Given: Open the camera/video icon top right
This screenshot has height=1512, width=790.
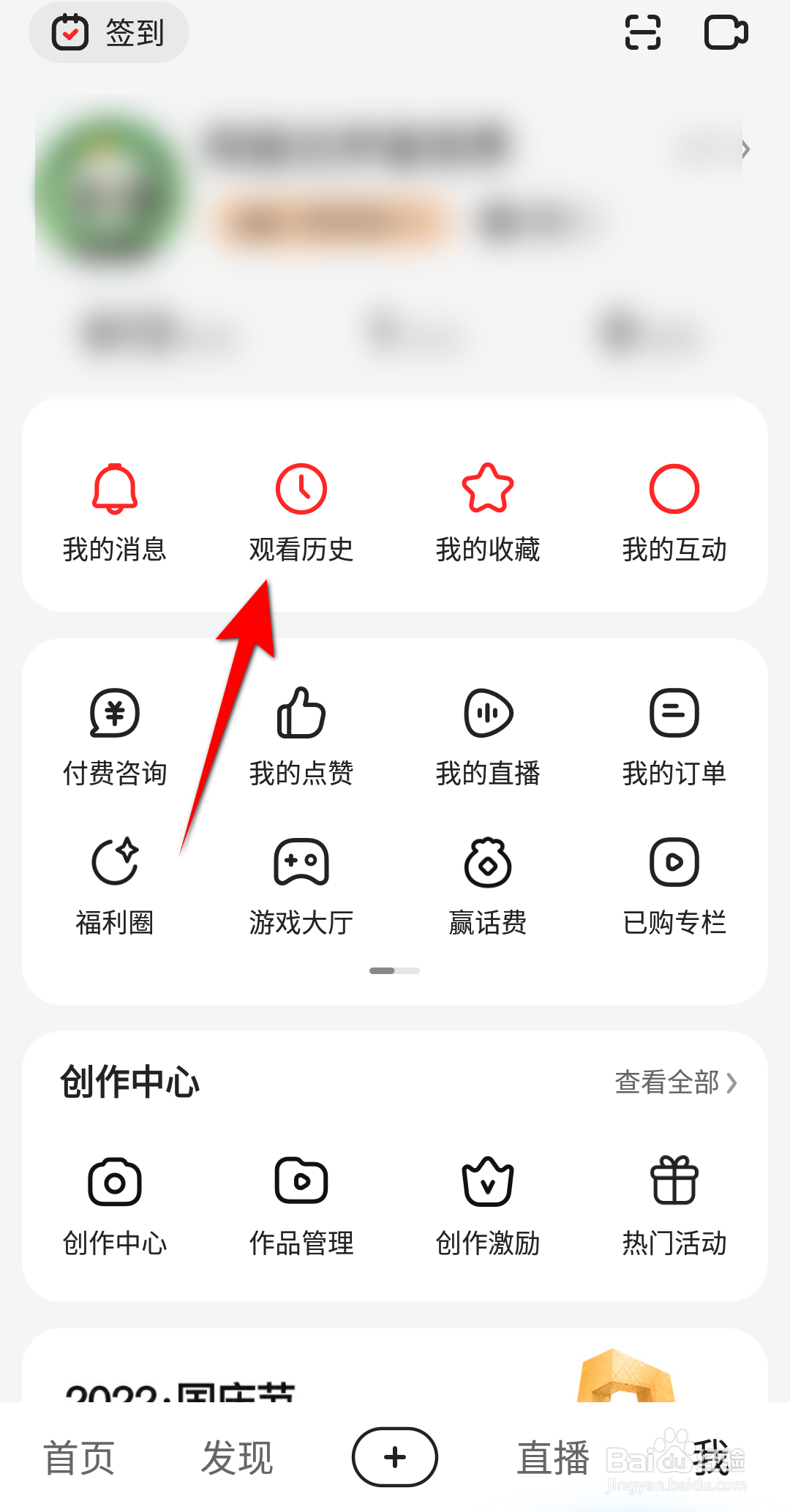Looking at the screenshot, I should click(x=726, y=32).
